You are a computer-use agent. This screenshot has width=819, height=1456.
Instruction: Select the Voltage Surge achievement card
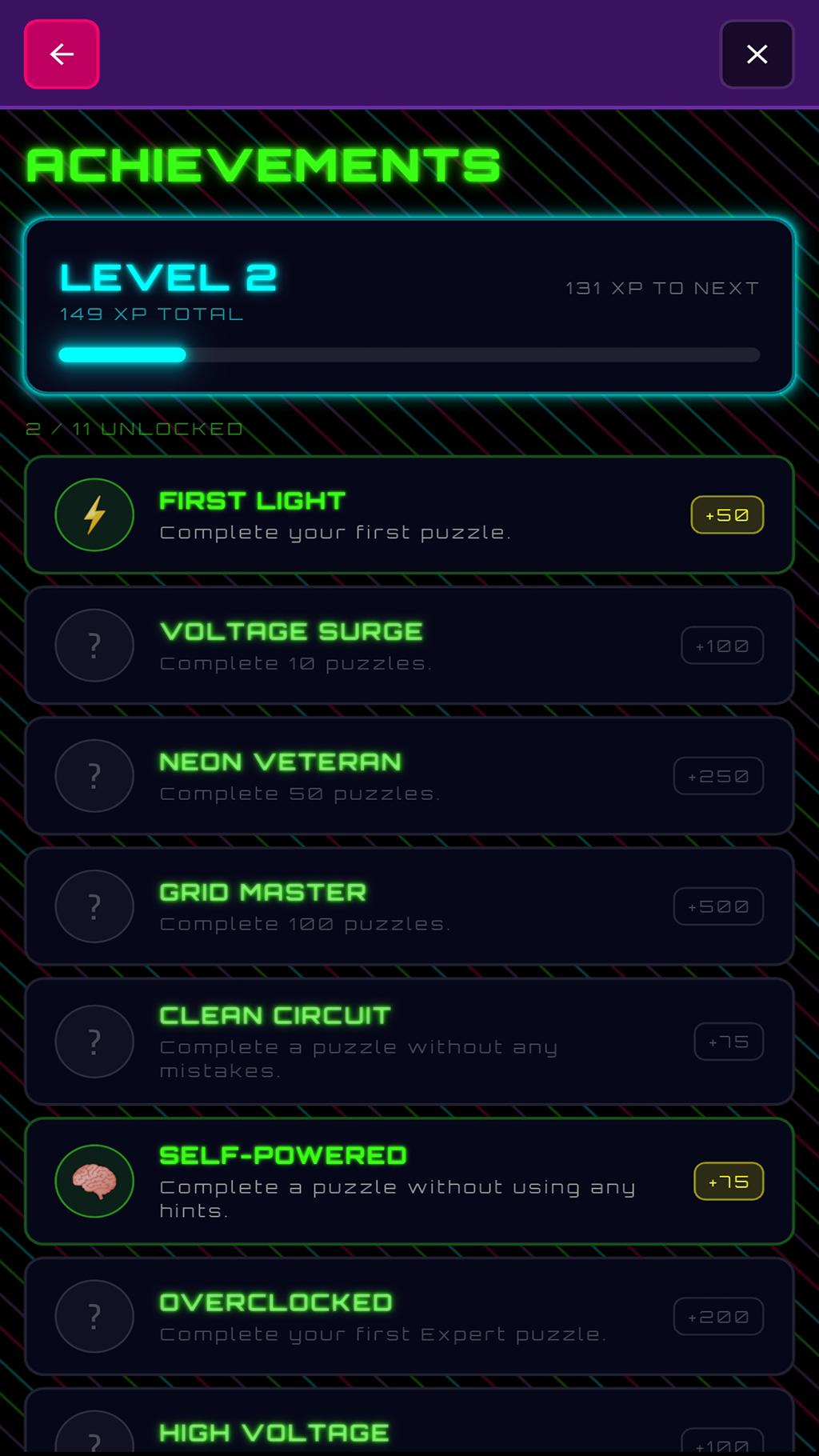409,646
